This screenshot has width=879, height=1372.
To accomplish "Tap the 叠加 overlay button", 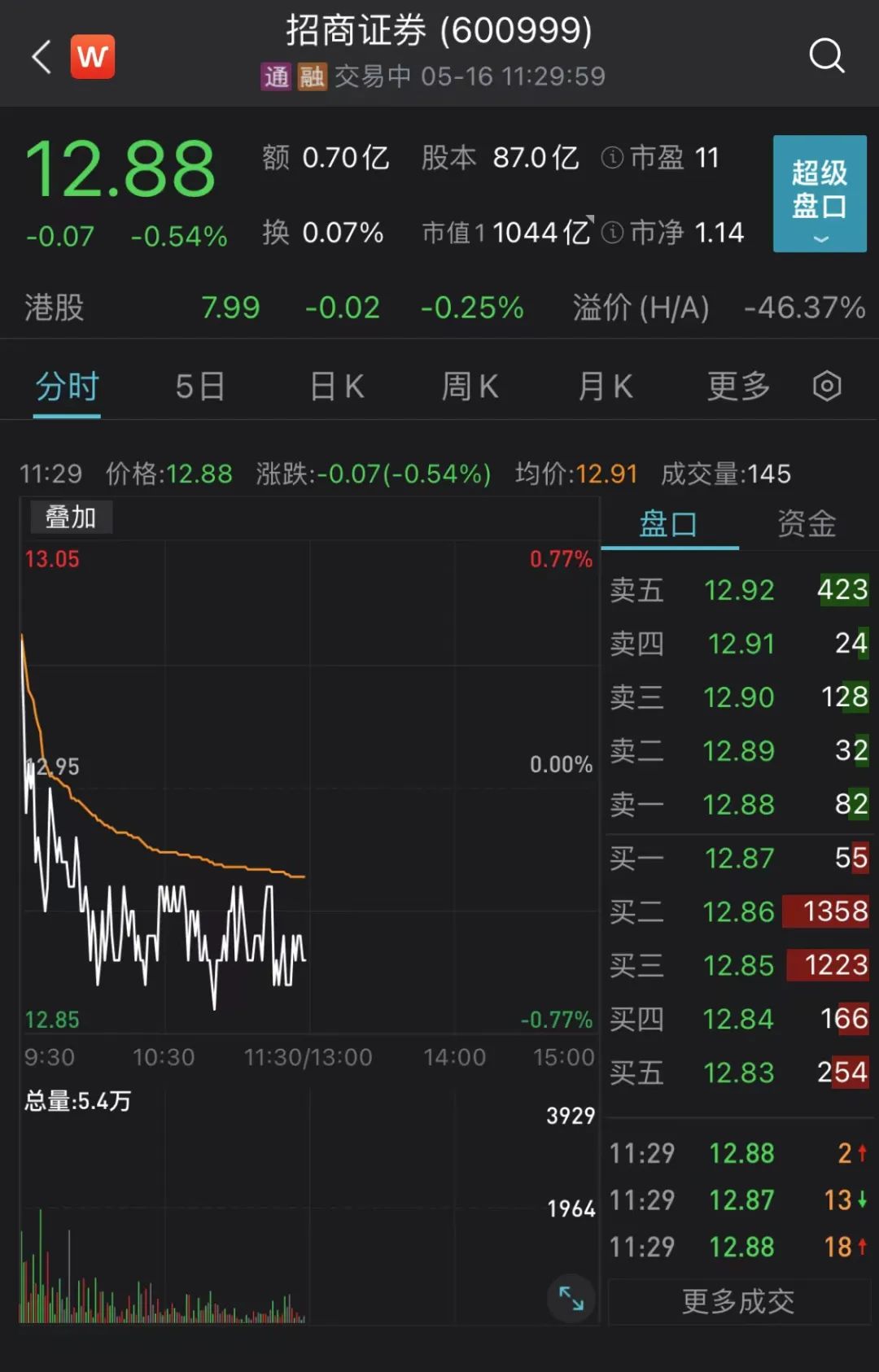I will point(71,518).
